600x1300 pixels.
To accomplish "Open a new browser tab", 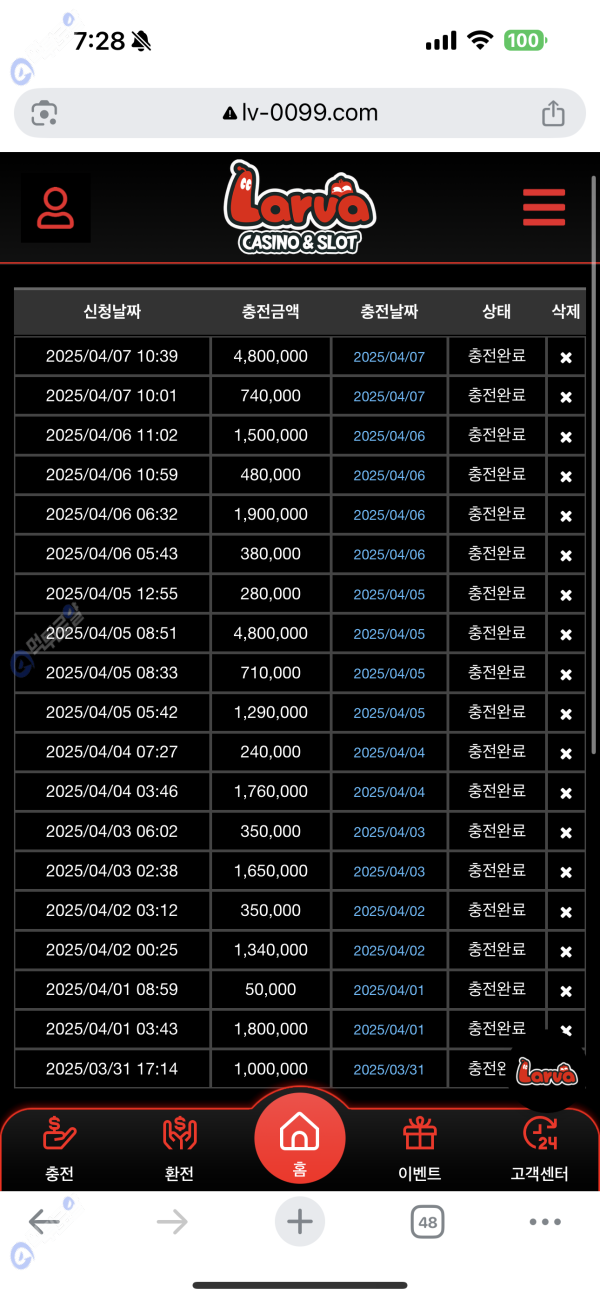I will pos(300,1221).
